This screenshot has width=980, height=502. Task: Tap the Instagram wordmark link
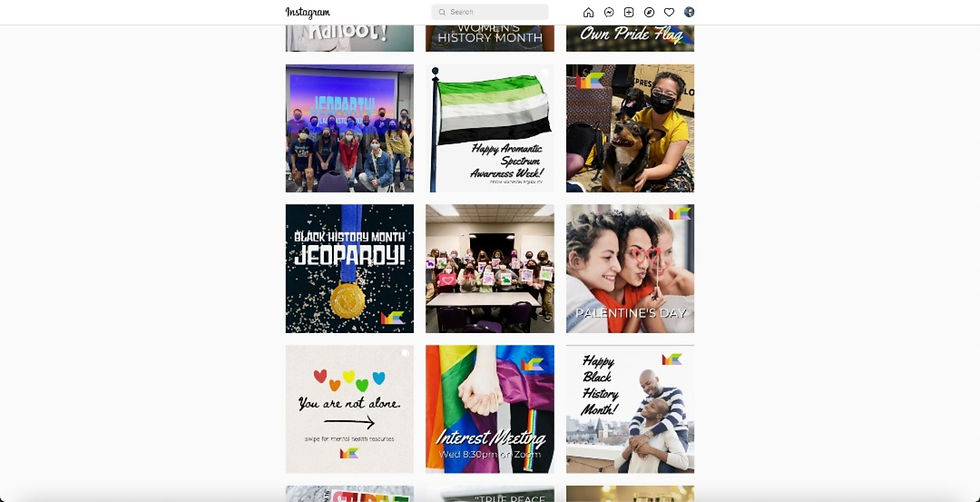point(308,12)
